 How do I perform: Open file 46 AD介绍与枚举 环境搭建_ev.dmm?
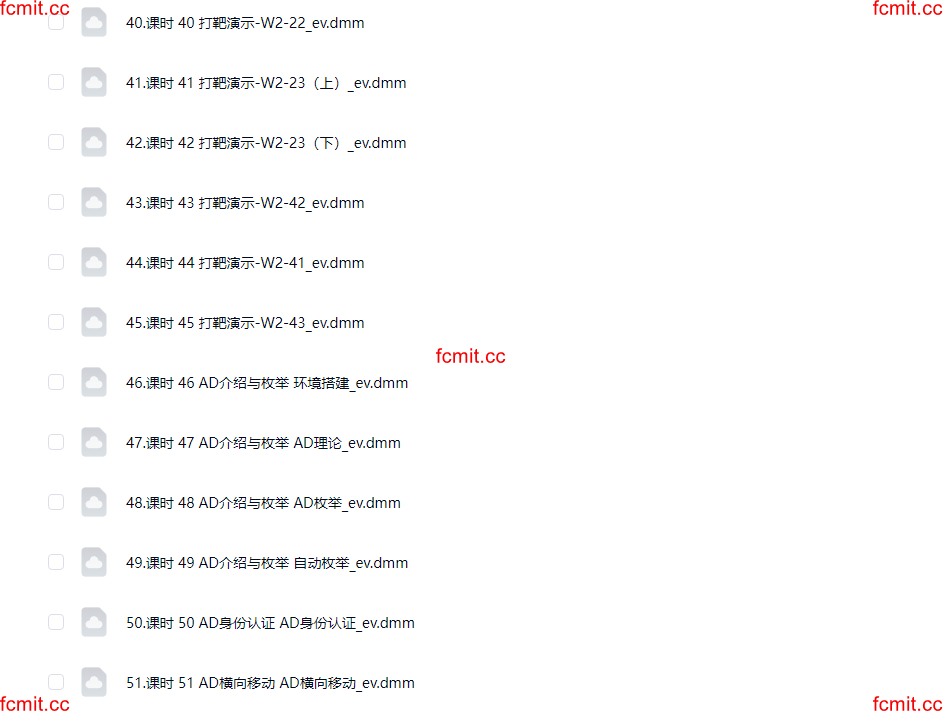[x=266, y=383]
